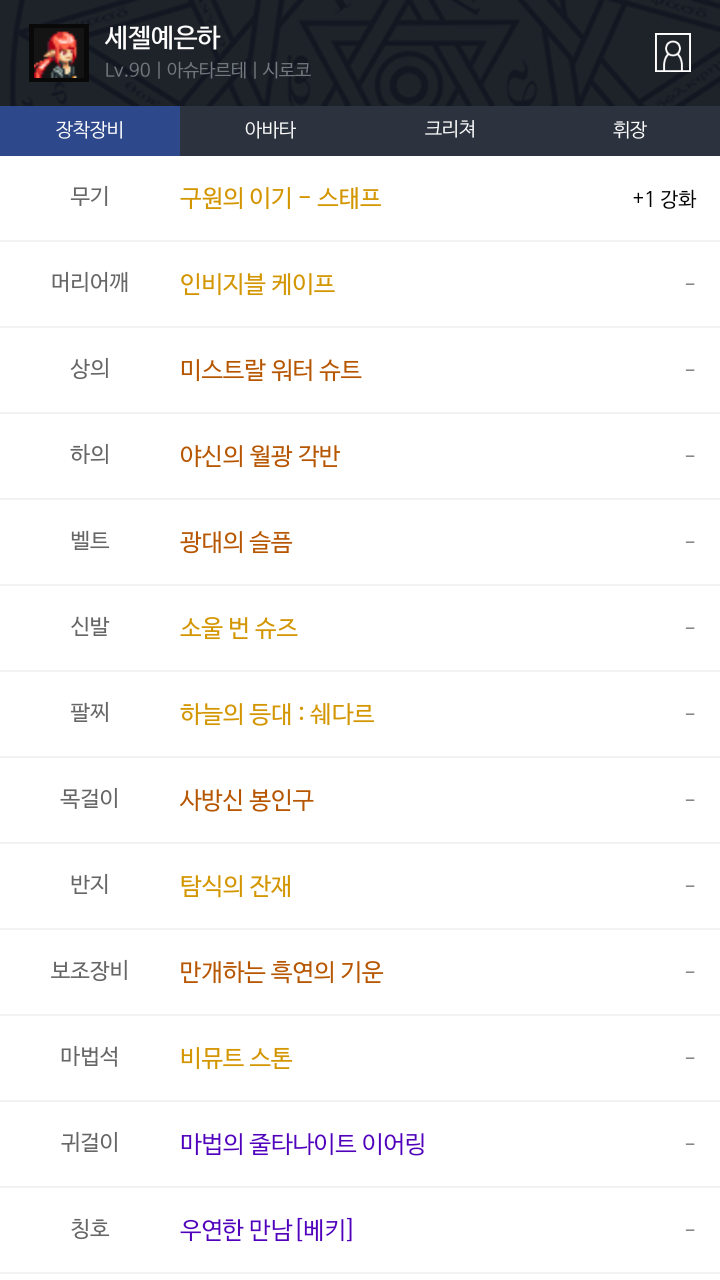
Task: Tap 마법의 줄타나이트 이어링 earring
Action: [x=303, y=1144]
